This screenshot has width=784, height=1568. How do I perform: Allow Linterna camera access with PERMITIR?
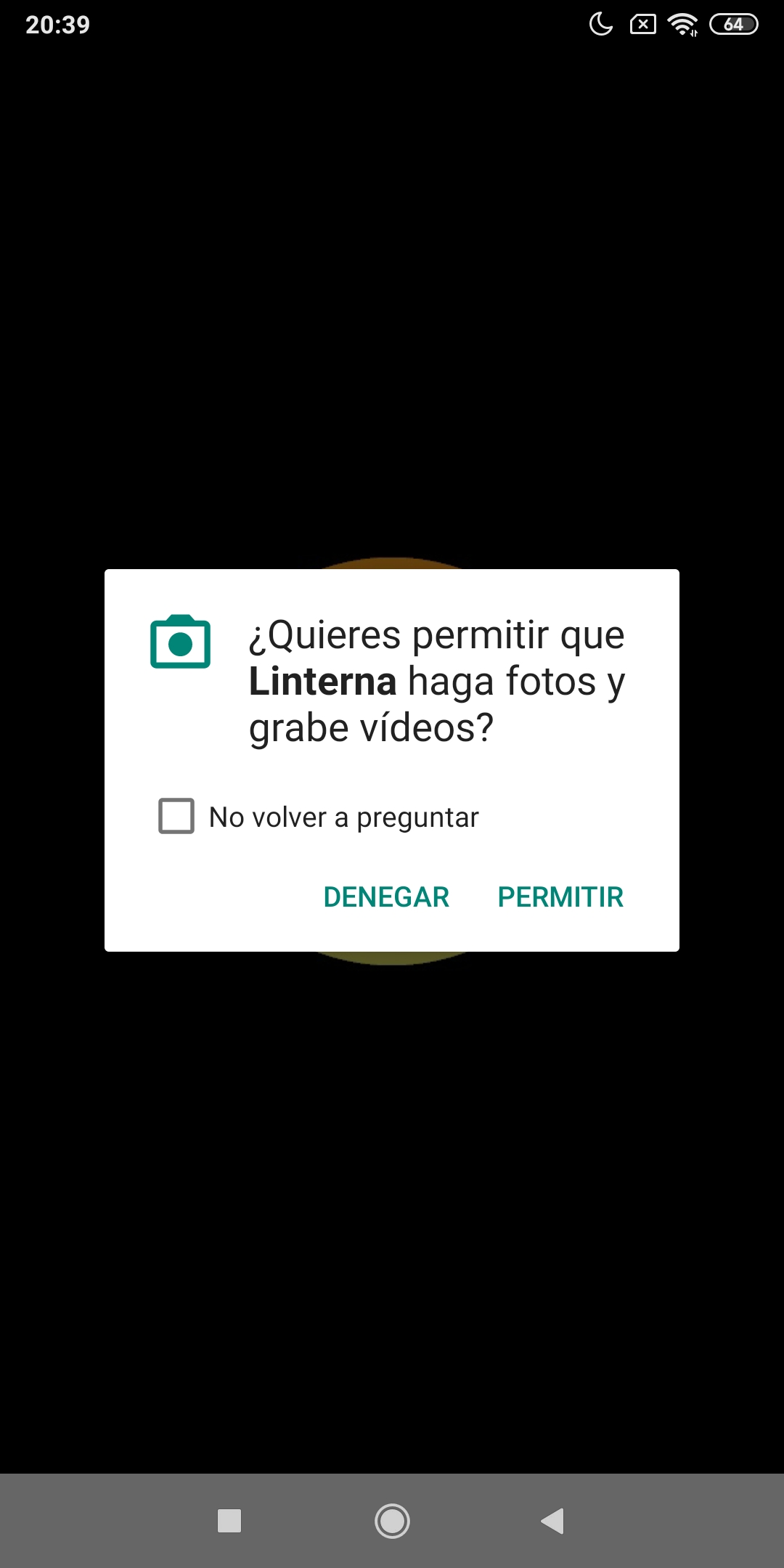(560, 897)
